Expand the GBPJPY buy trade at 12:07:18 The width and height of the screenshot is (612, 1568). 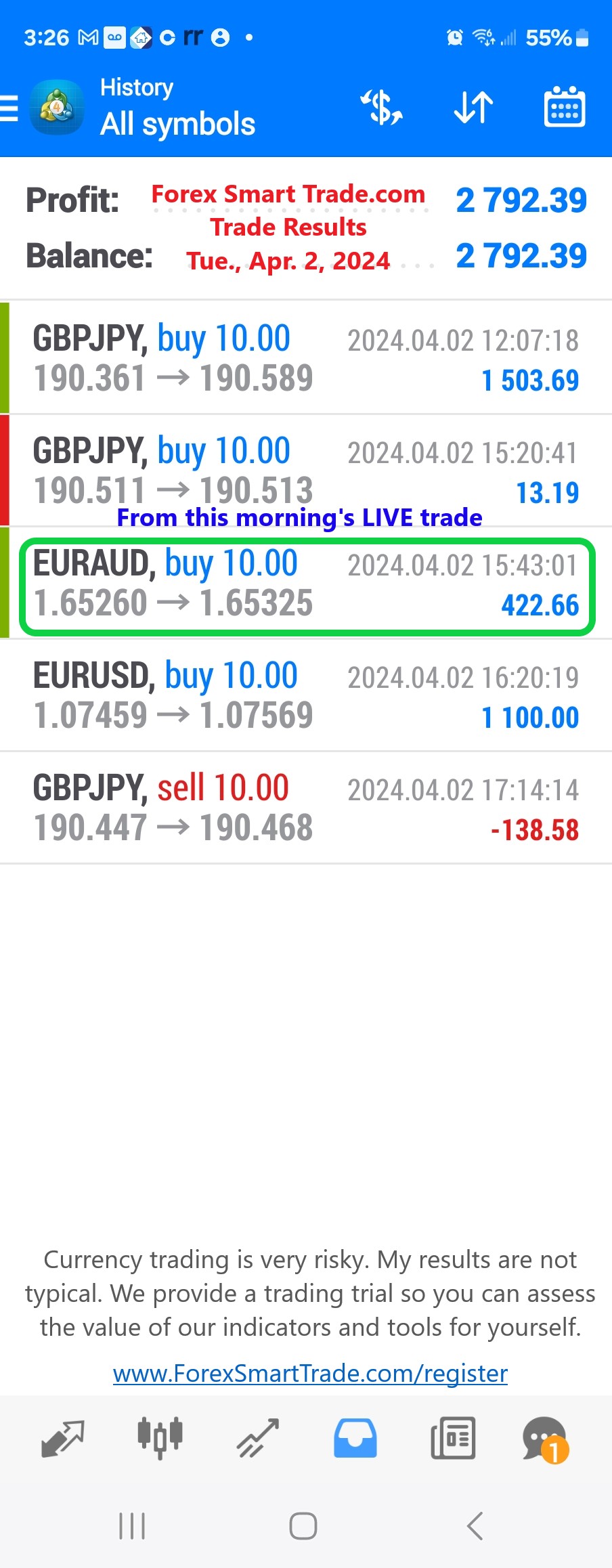coord(306,357)
